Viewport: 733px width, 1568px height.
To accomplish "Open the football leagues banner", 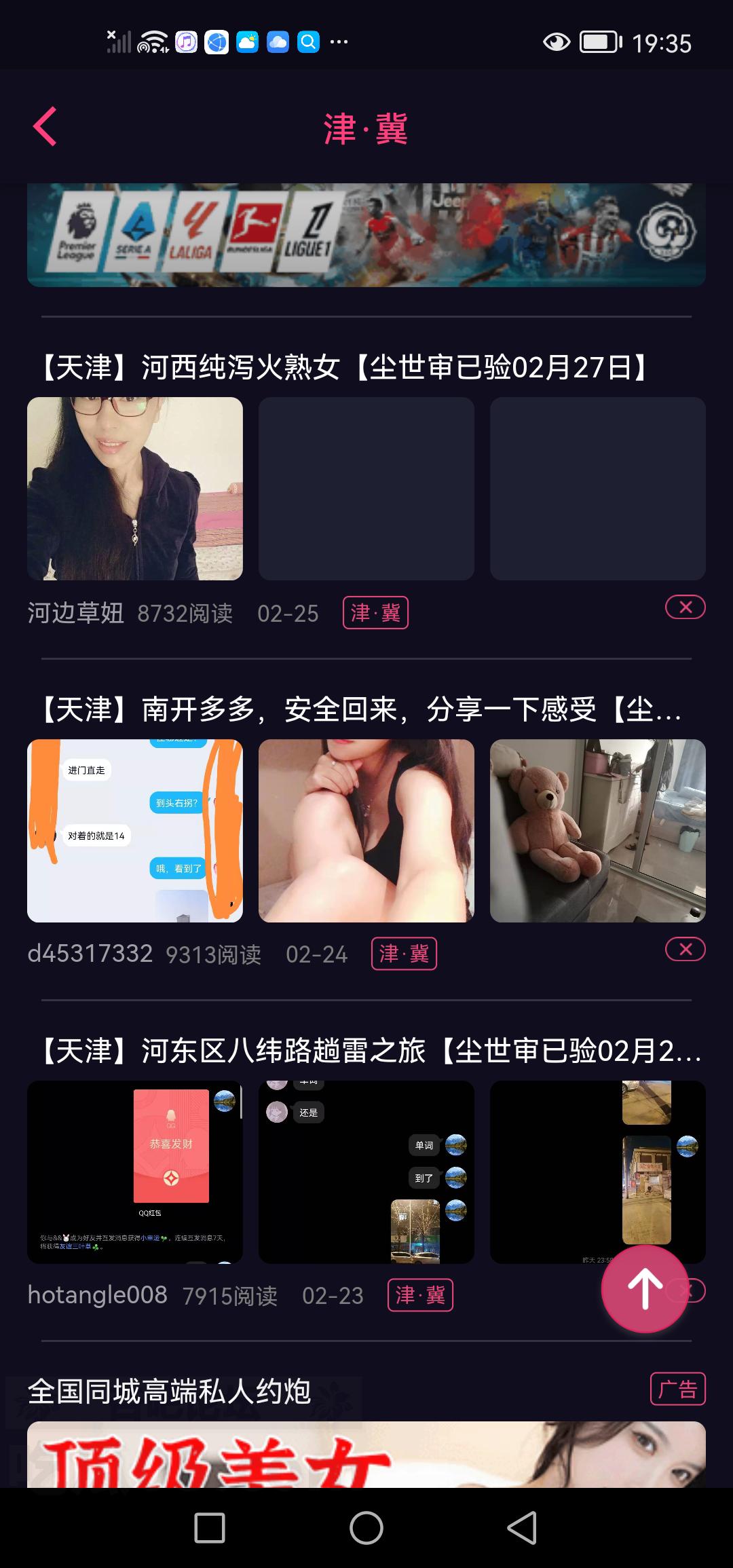I will 366,234.
